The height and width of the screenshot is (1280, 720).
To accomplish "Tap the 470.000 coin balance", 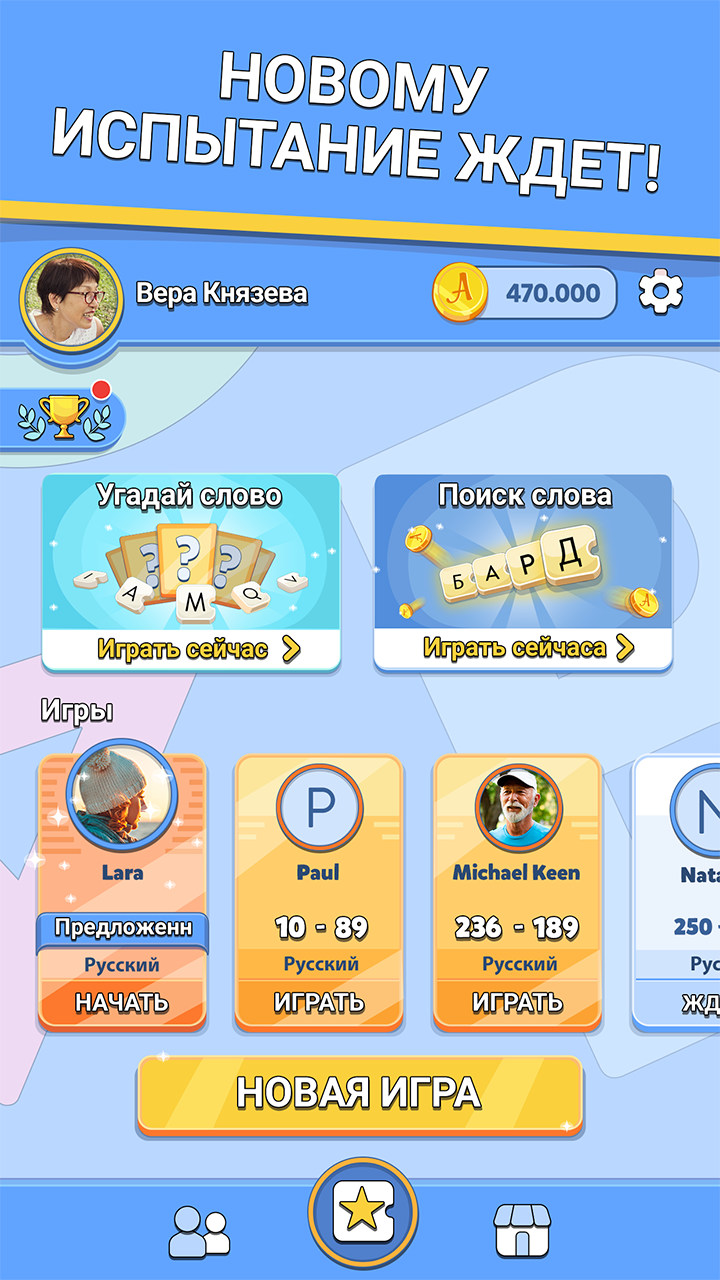I will [525, 293].
